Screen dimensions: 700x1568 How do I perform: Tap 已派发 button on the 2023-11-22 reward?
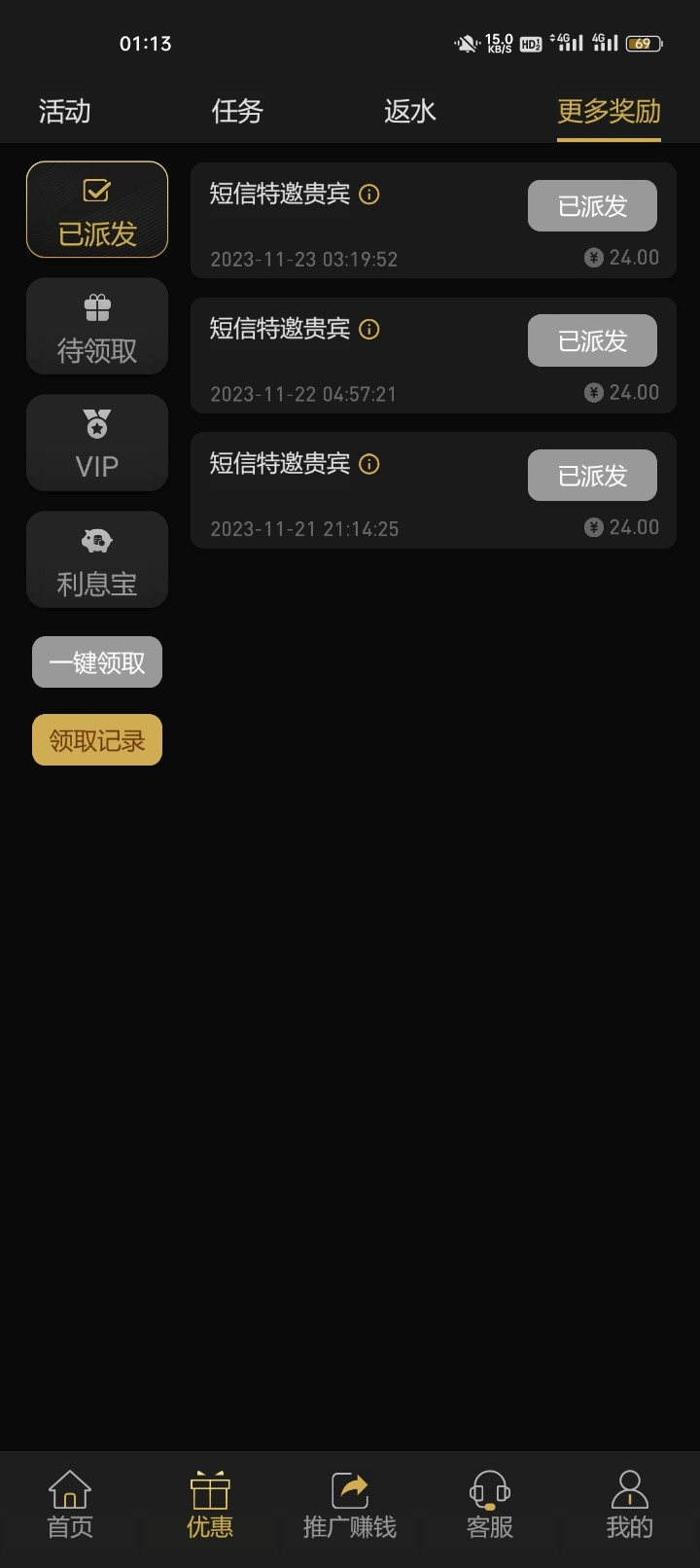592,341
